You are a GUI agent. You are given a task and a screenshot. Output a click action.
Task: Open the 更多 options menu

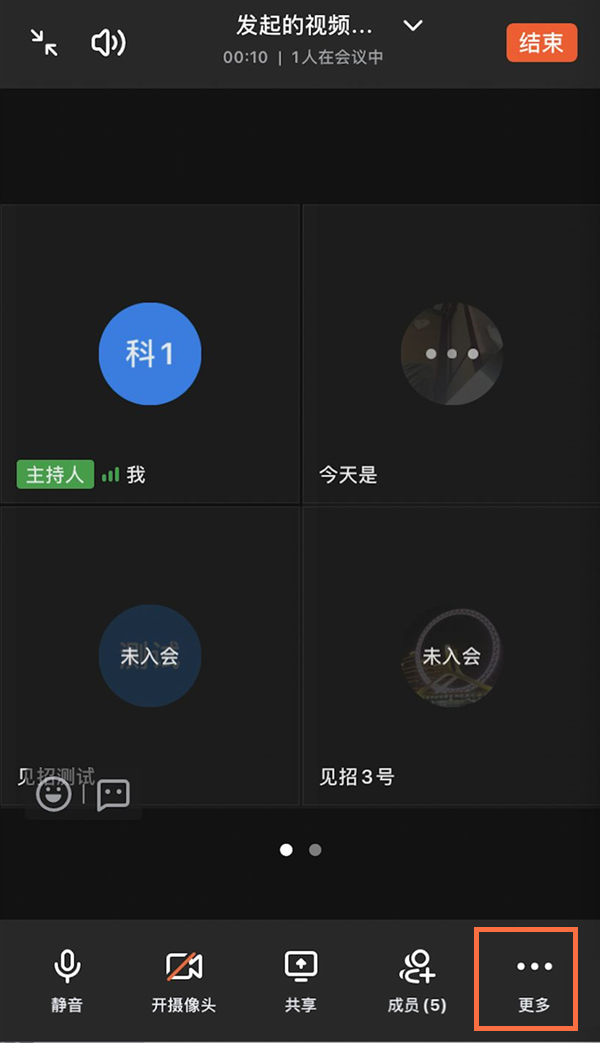point(534,978)
